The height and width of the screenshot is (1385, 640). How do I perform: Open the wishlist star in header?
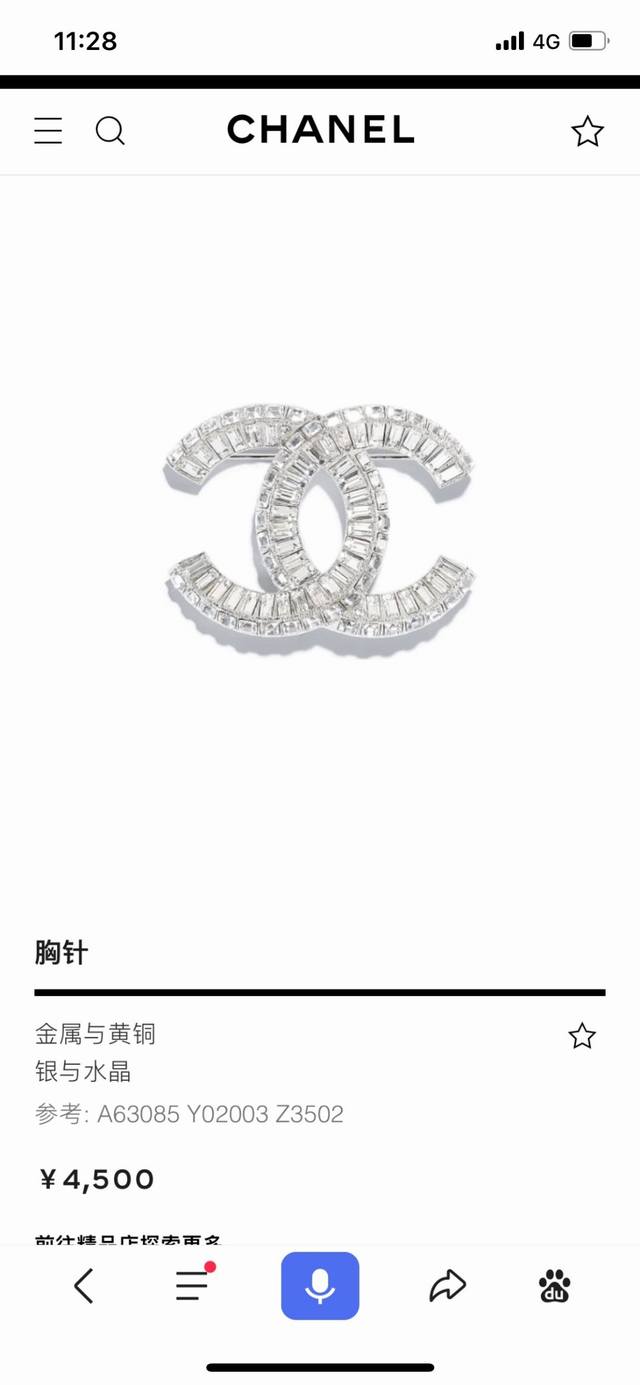pos(587,131)
